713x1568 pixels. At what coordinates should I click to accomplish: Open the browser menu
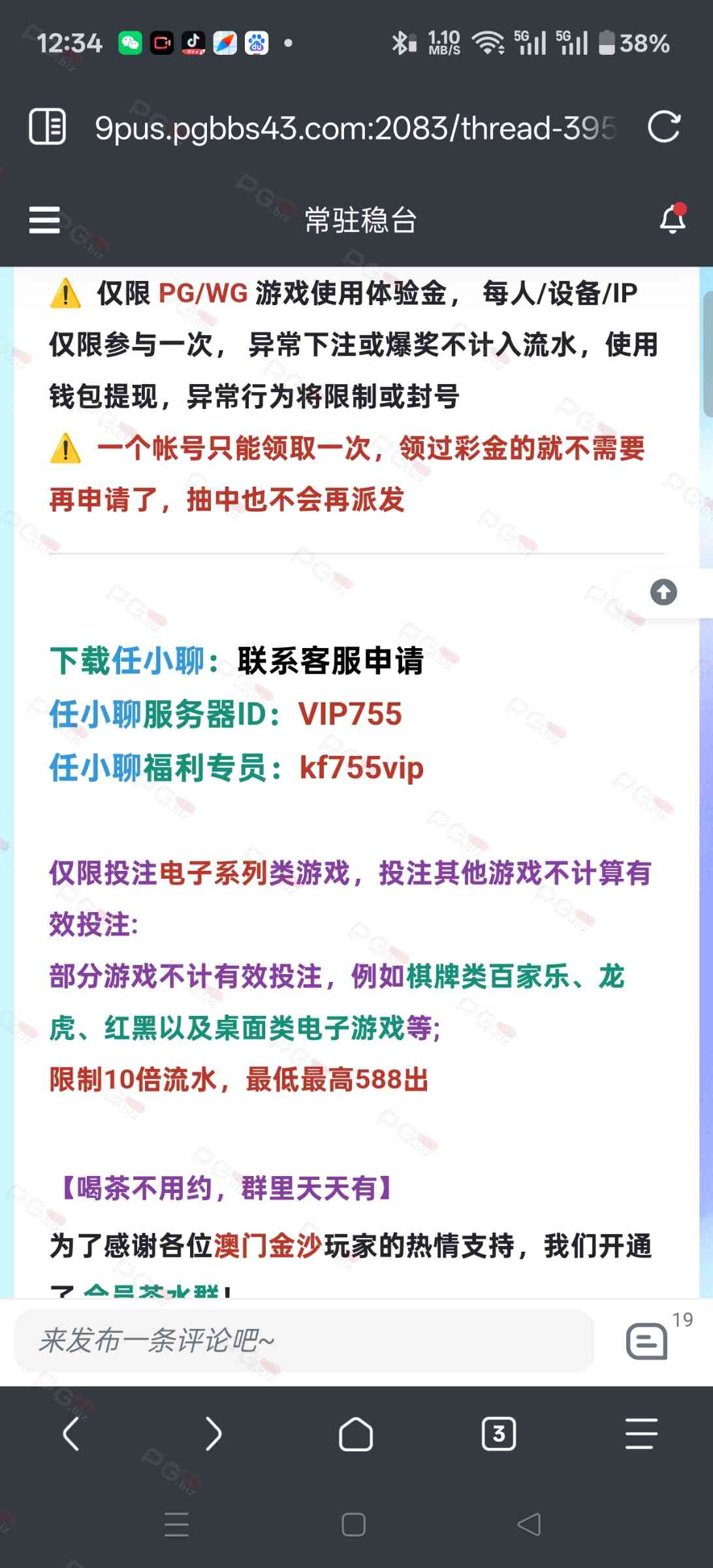(641, 1434)
